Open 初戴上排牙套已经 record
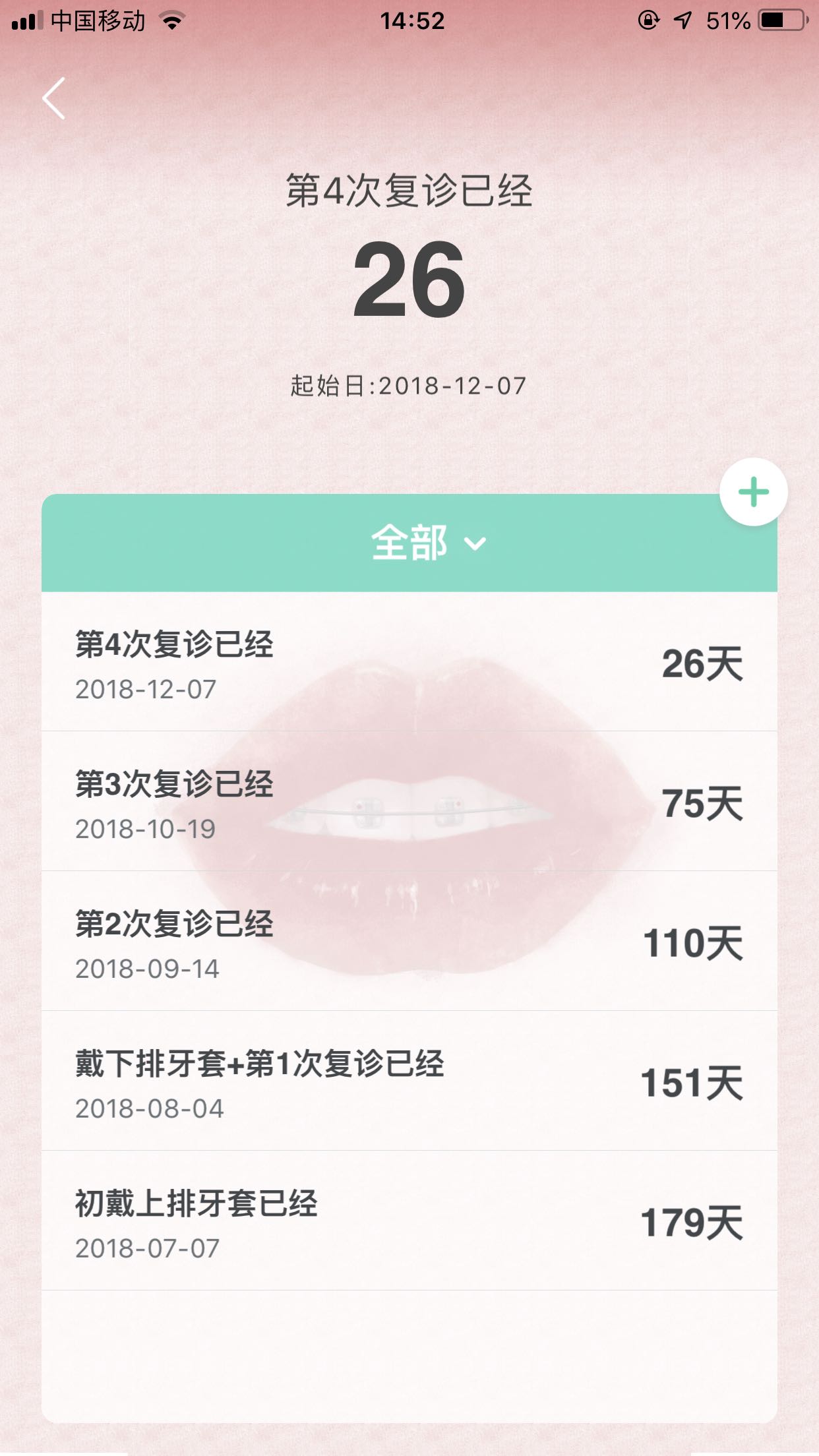 click(409, 1221)
